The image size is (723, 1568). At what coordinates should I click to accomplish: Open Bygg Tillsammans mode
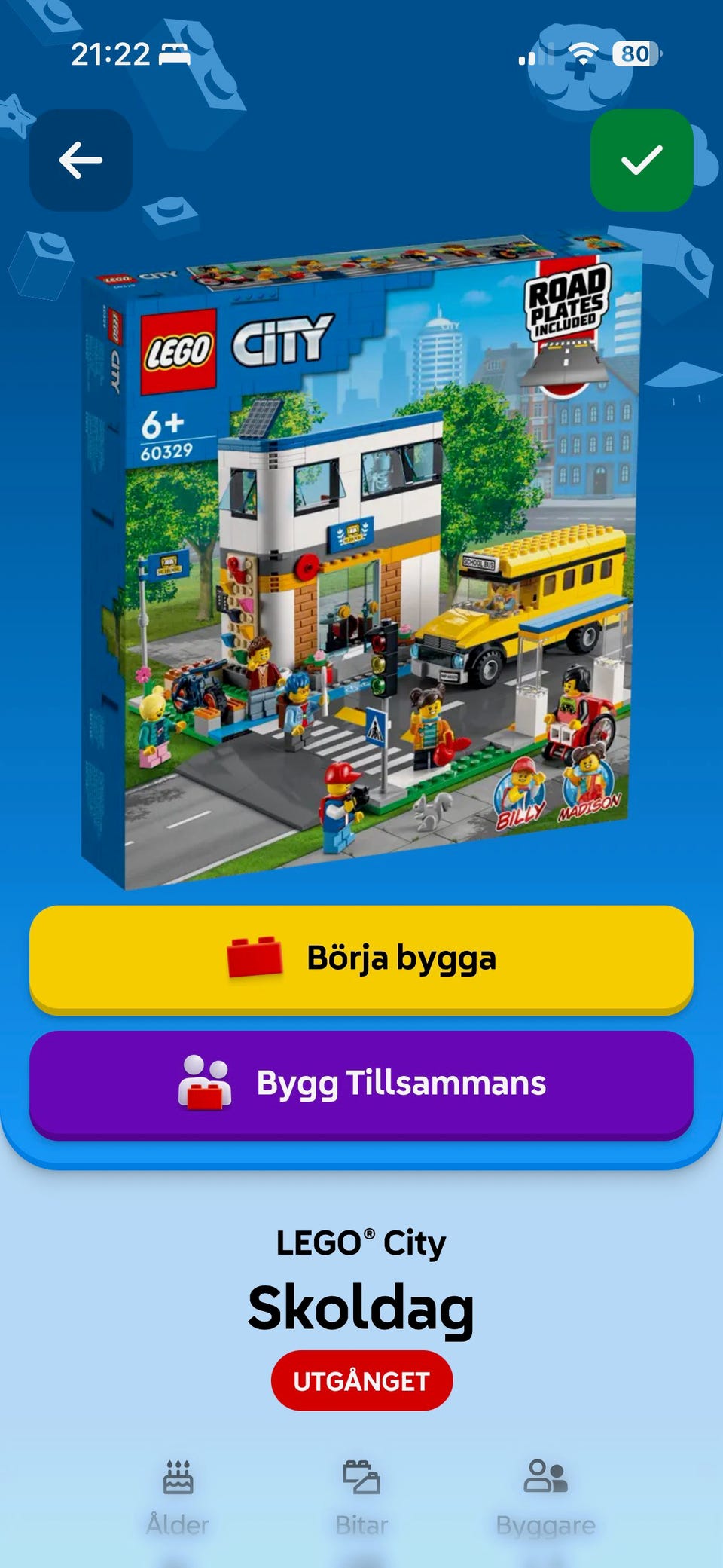pyautogui.click(x=361, y=1084)
